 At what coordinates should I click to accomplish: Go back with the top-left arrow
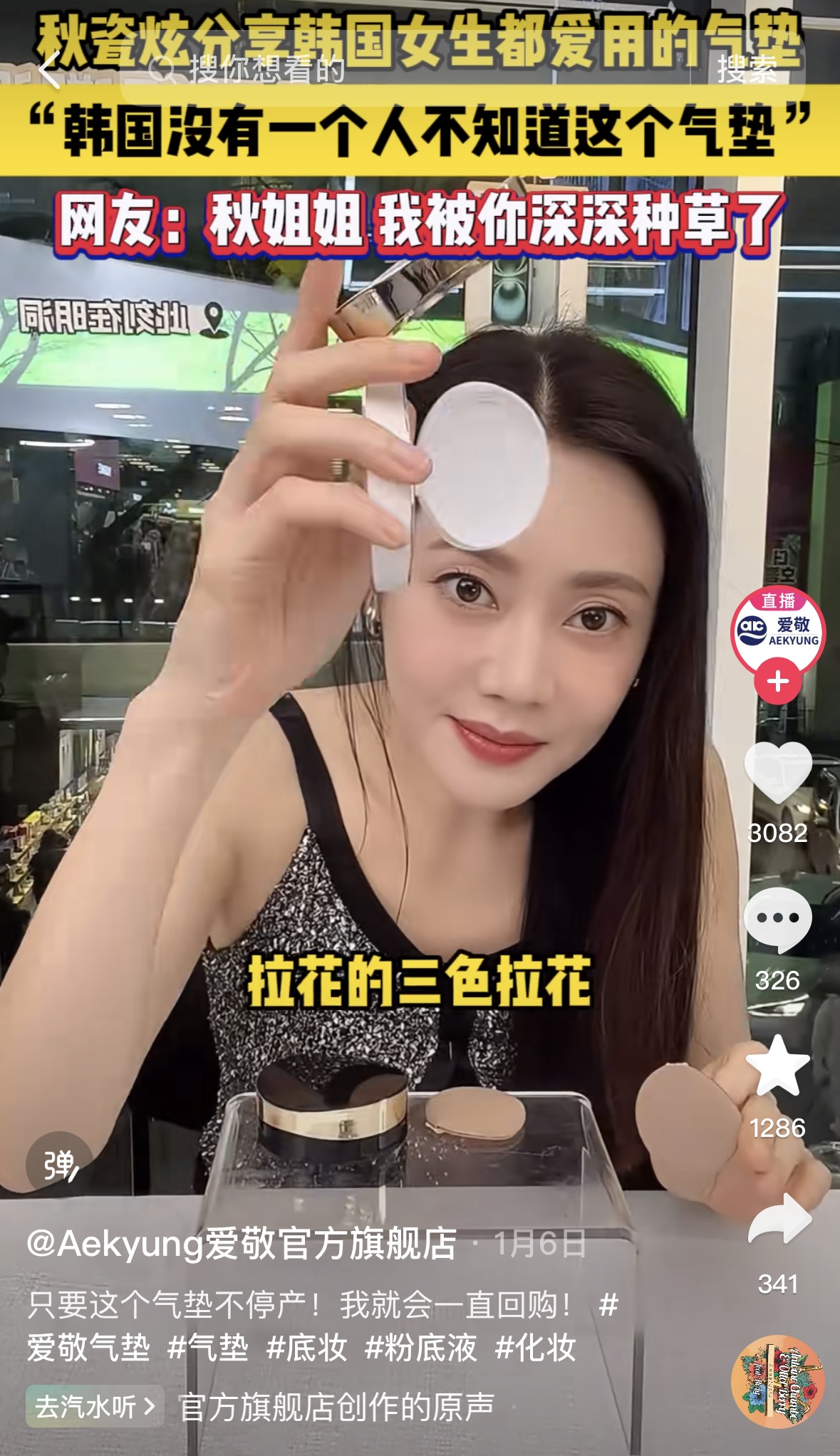(x=48, y=71)
